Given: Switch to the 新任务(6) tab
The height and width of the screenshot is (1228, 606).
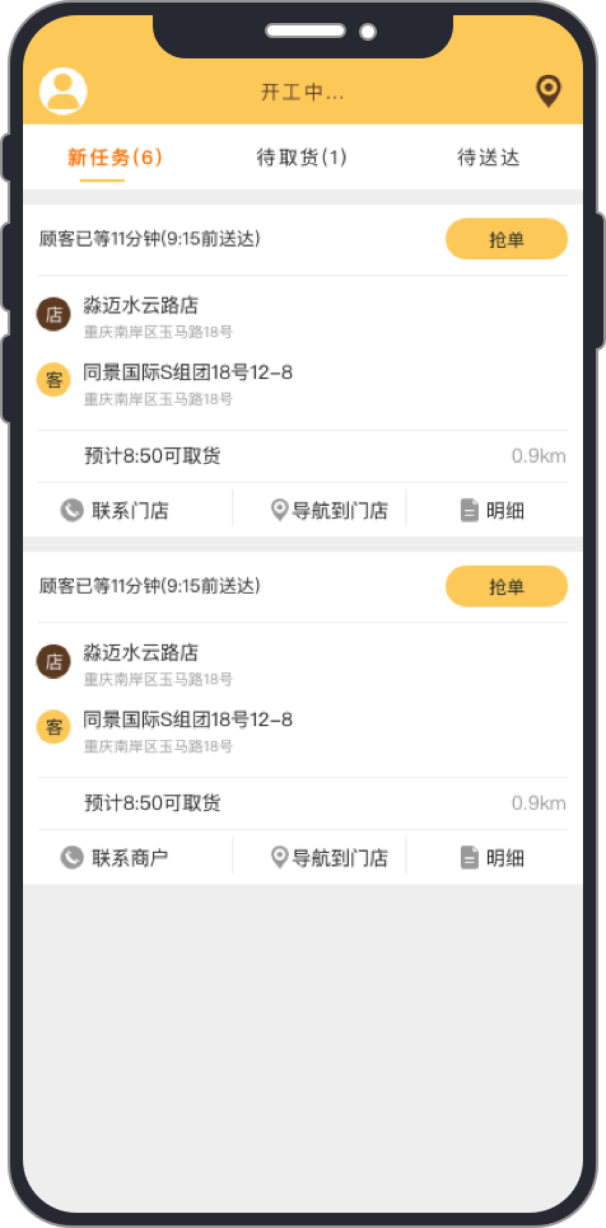Looking at the screenshot, I should pyautogui.click(x=114, y=157).
